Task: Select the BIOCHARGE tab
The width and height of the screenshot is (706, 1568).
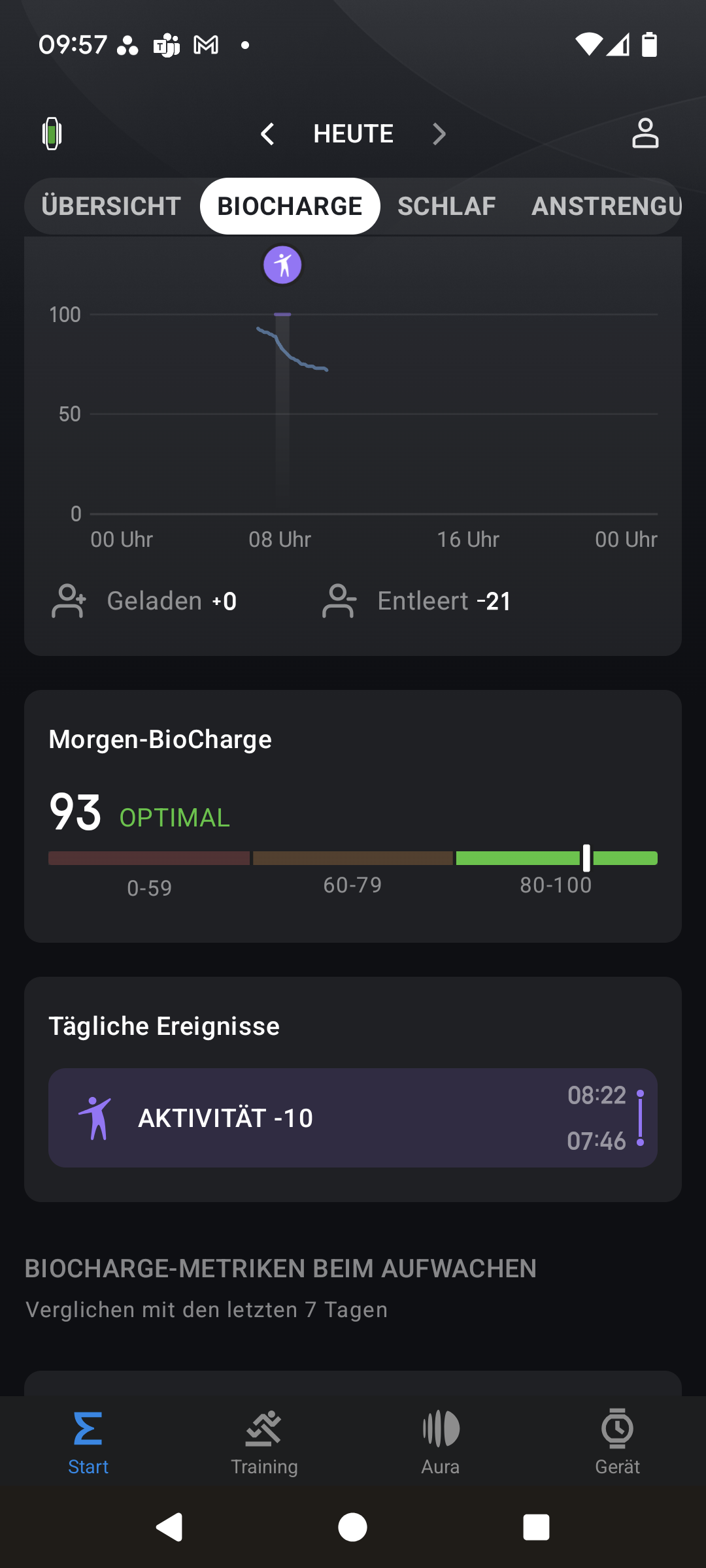Action: click(x=290, y=206)
